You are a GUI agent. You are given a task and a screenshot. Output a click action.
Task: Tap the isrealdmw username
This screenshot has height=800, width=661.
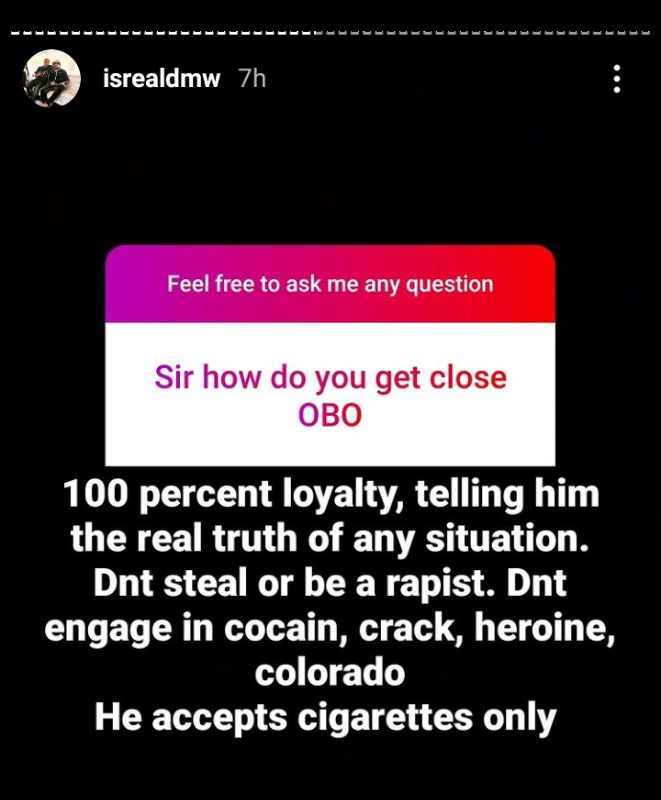pyautogui.click(x=161, y=79)
